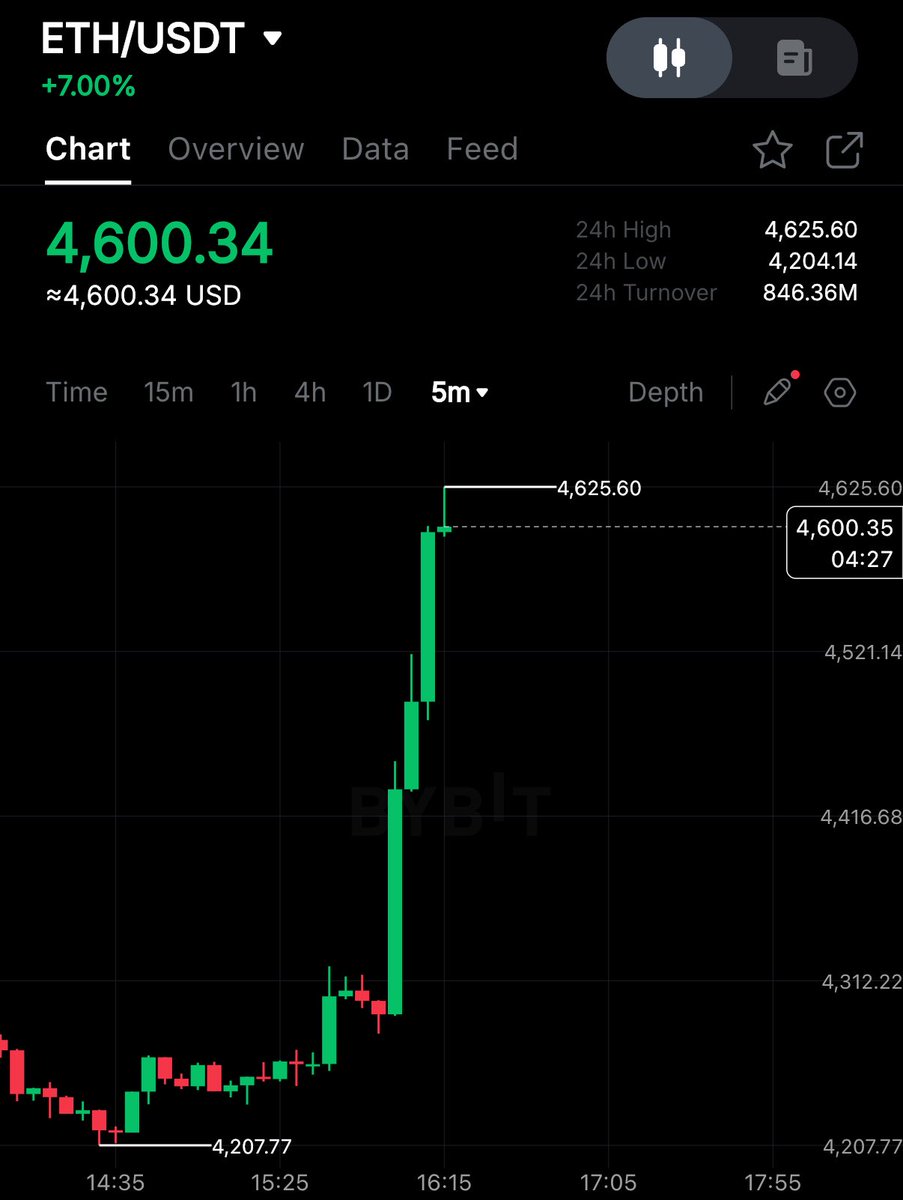This screenshot has width=903, height=1200.
Task: Open the order book panel icon
Action: pyautogui.click(x=795, y=58)
